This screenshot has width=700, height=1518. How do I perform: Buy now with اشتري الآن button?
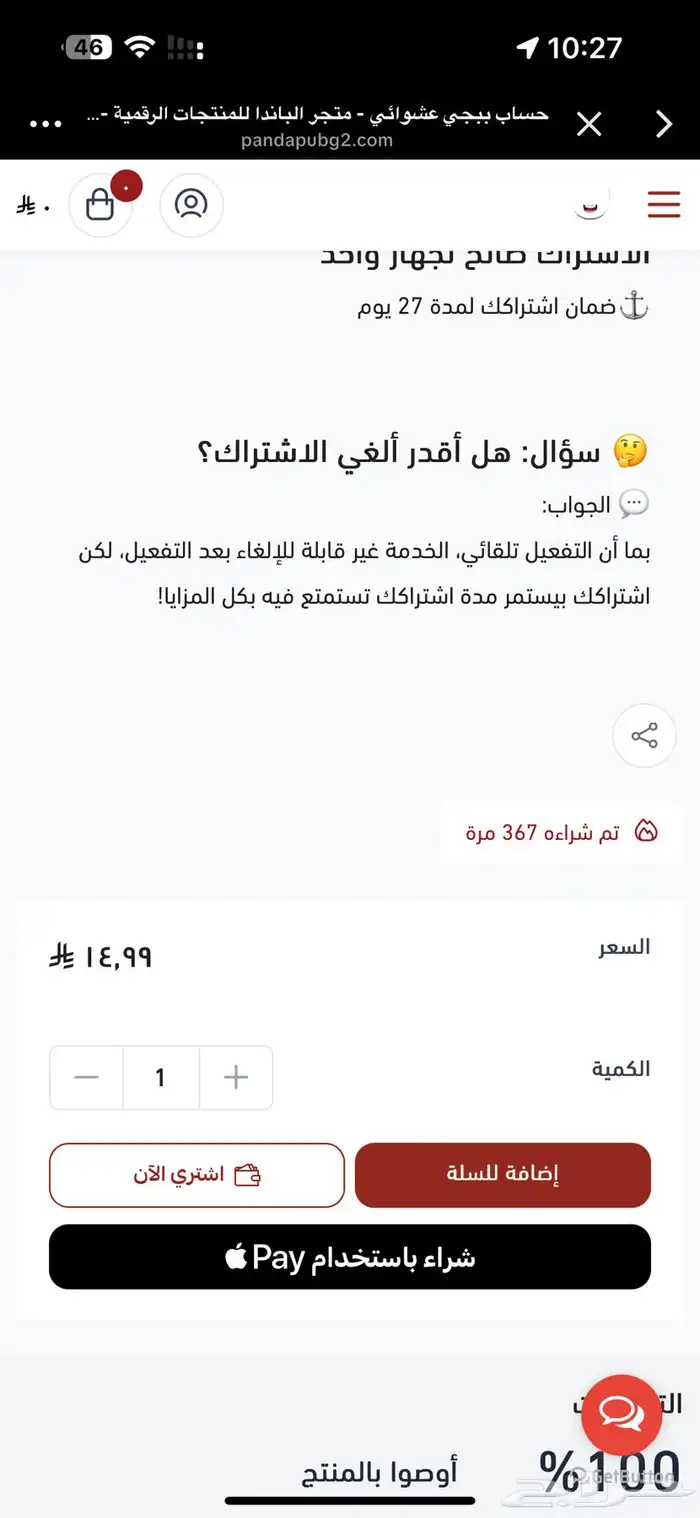click(197, 1174)
